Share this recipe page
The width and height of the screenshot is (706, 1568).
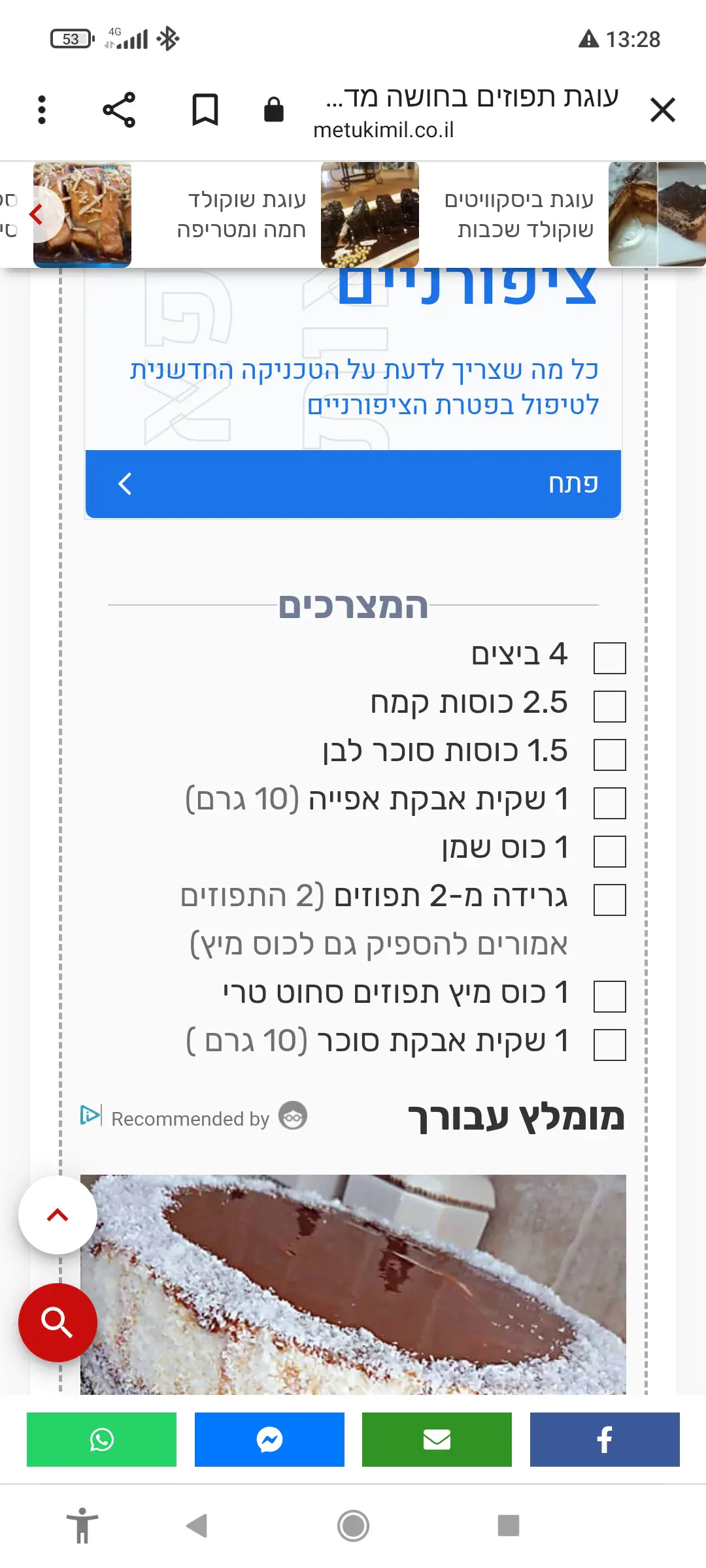119,110
